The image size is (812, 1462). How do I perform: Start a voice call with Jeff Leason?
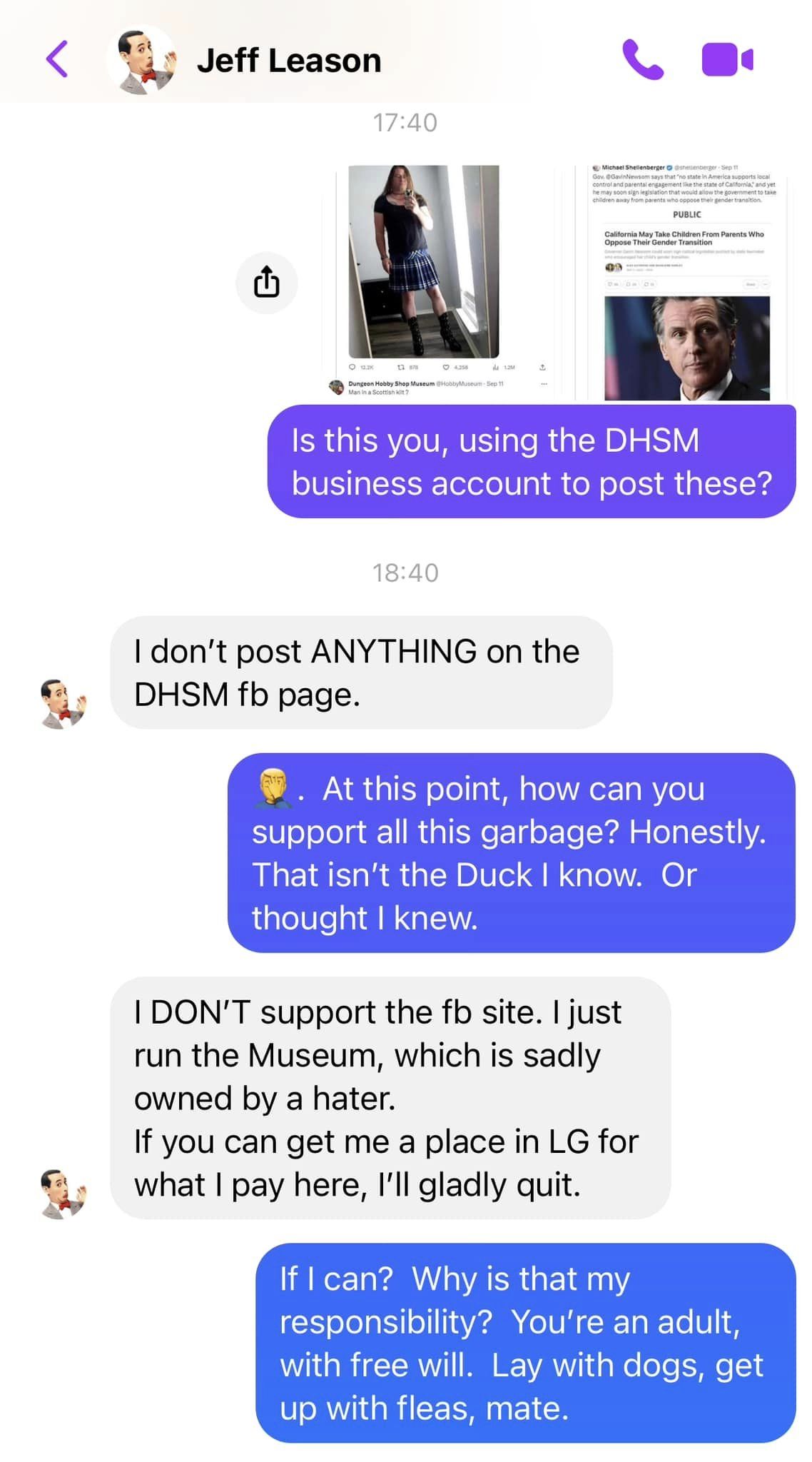pyautogui.click(x=642, y=59)
